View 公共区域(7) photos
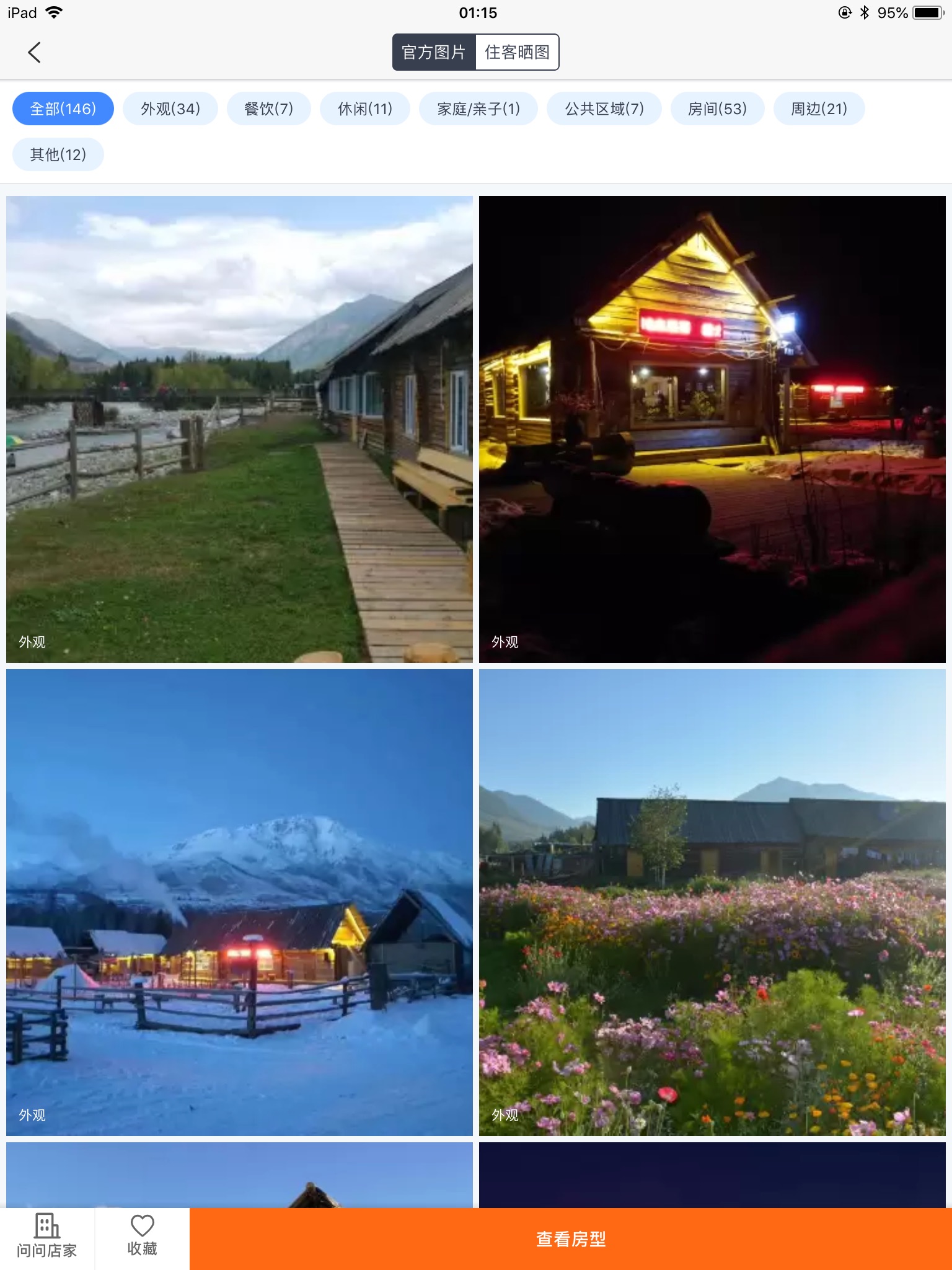Viewport: 952px width, 1270px height. (x=604, y=109)
